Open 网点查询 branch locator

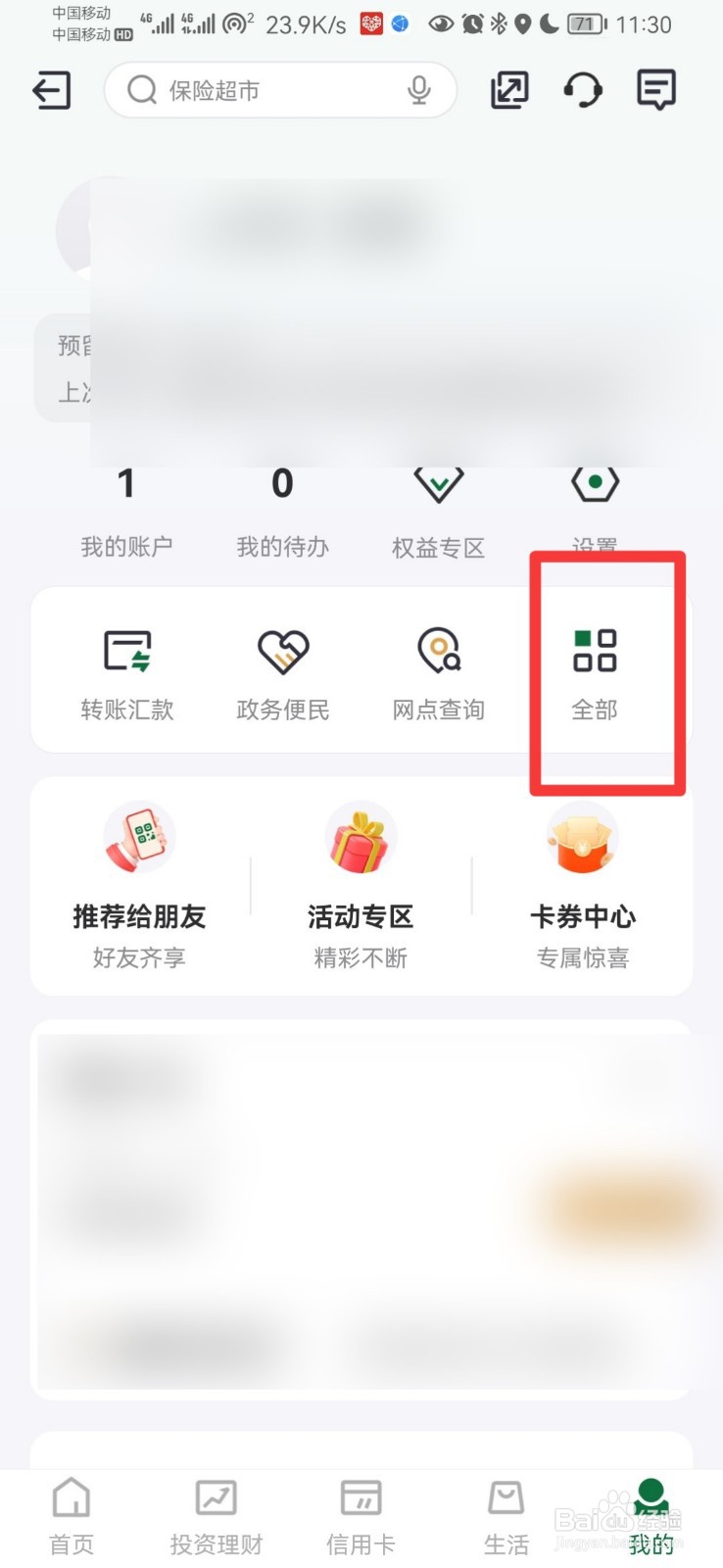[x=438, y=669]
